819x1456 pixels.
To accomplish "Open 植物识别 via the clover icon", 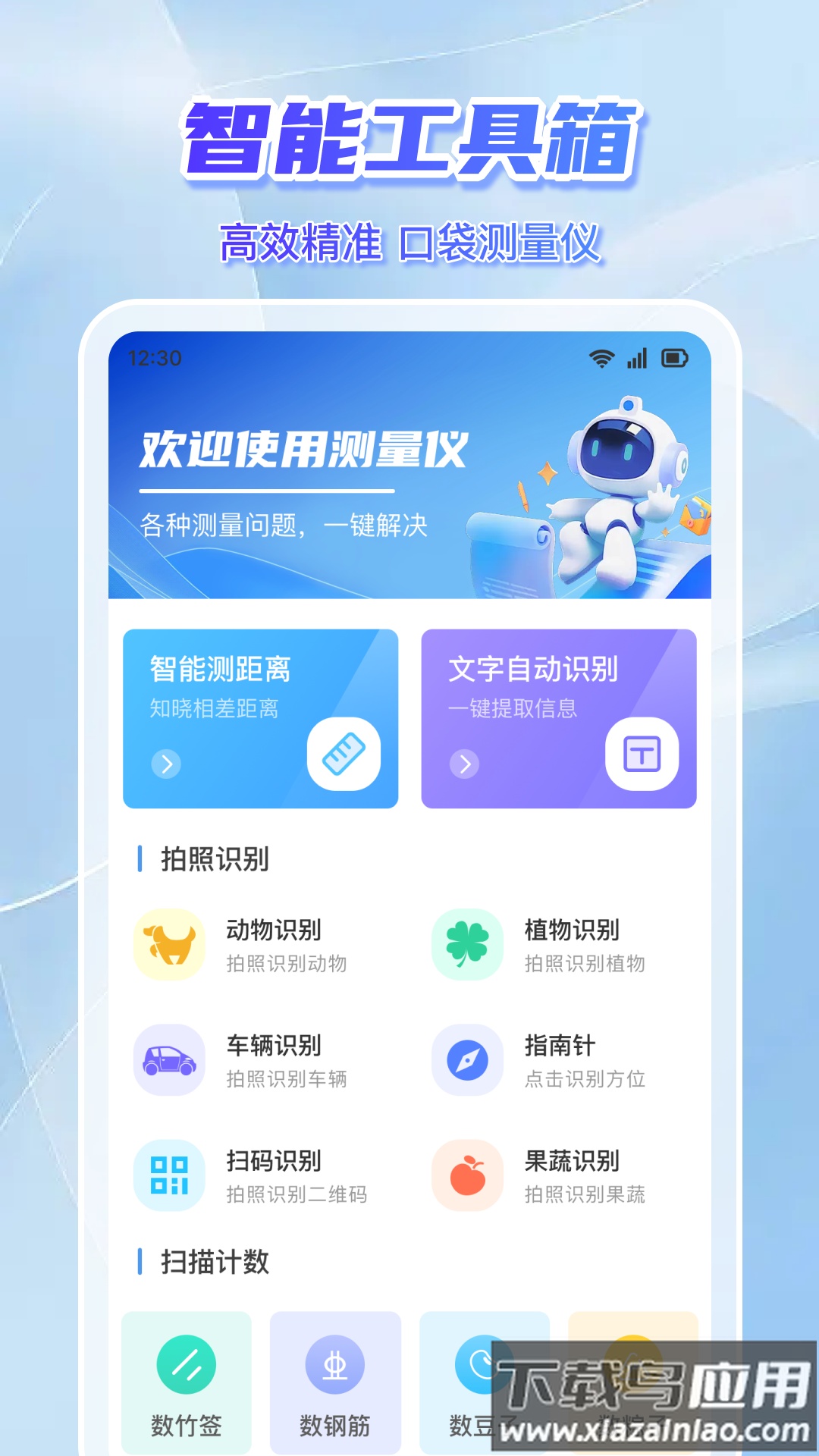I will (x=467, y=943).
